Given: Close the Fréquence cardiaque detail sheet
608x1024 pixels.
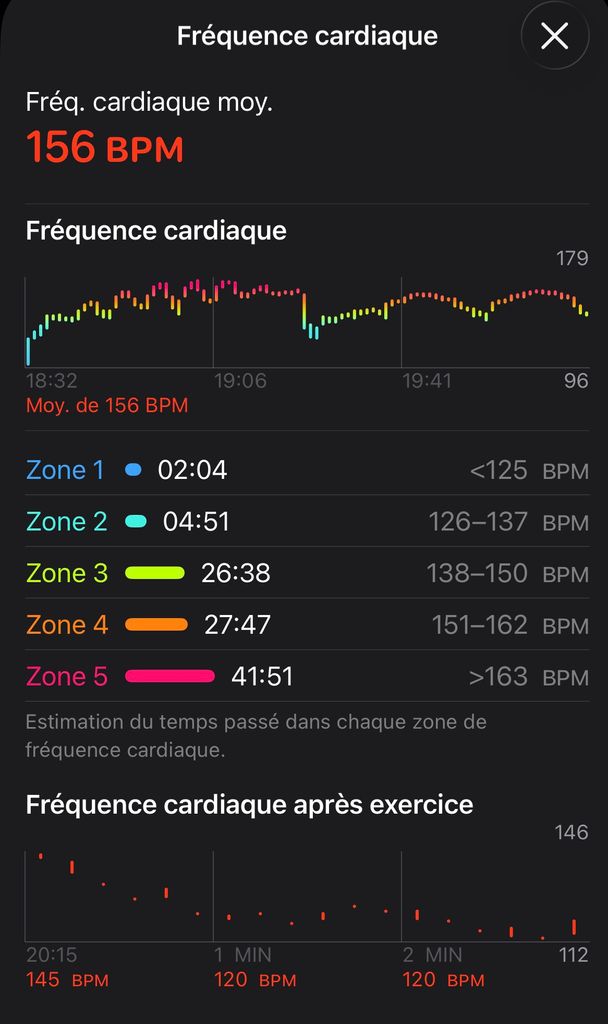Looking at the screenshot, I should tap(554, 37).
